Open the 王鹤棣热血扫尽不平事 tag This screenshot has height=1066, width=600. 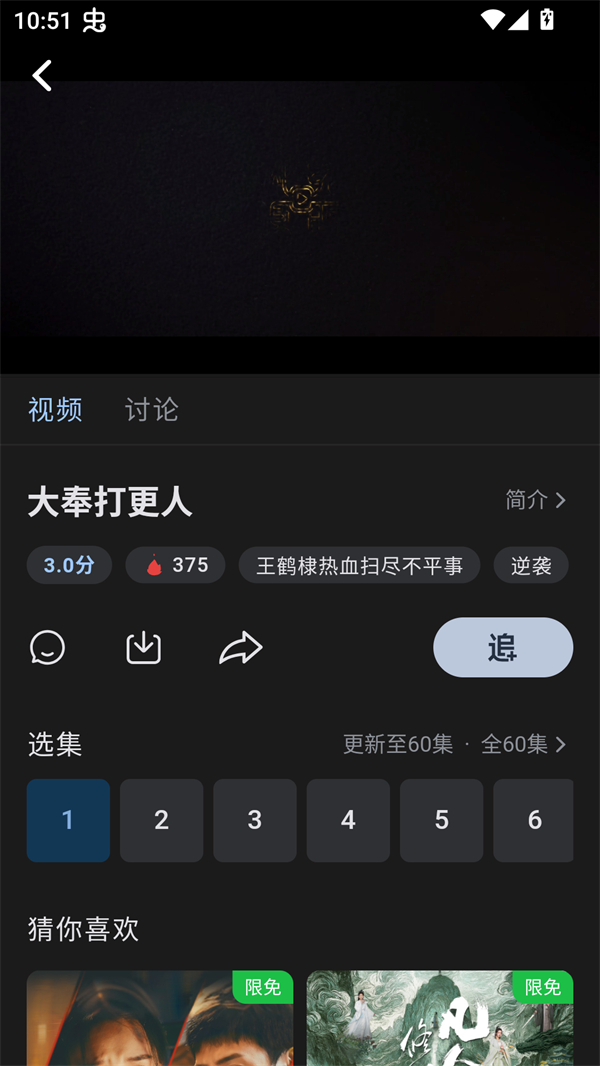tap(359, 565)
